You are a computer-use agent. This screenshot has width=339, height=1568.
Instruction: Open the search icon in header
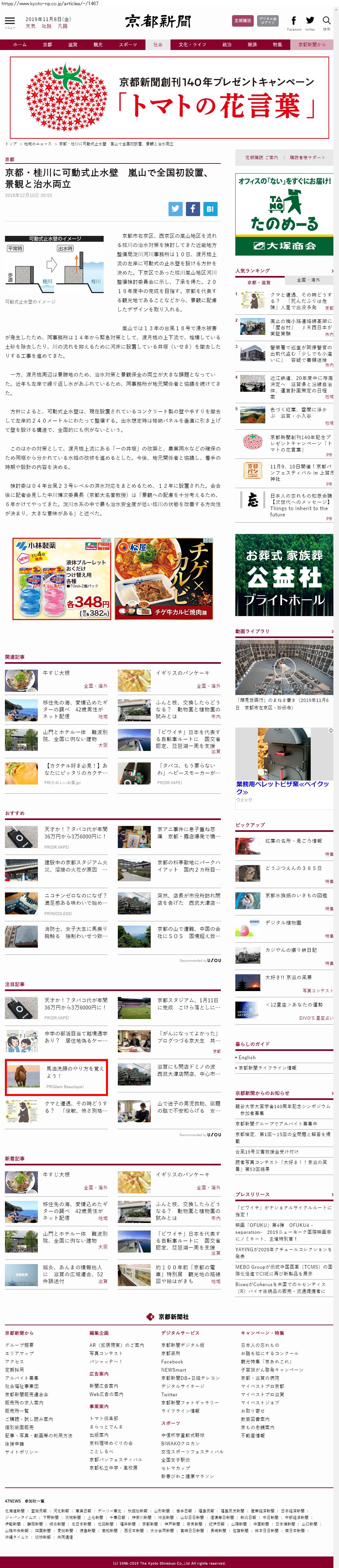(327, 22)
